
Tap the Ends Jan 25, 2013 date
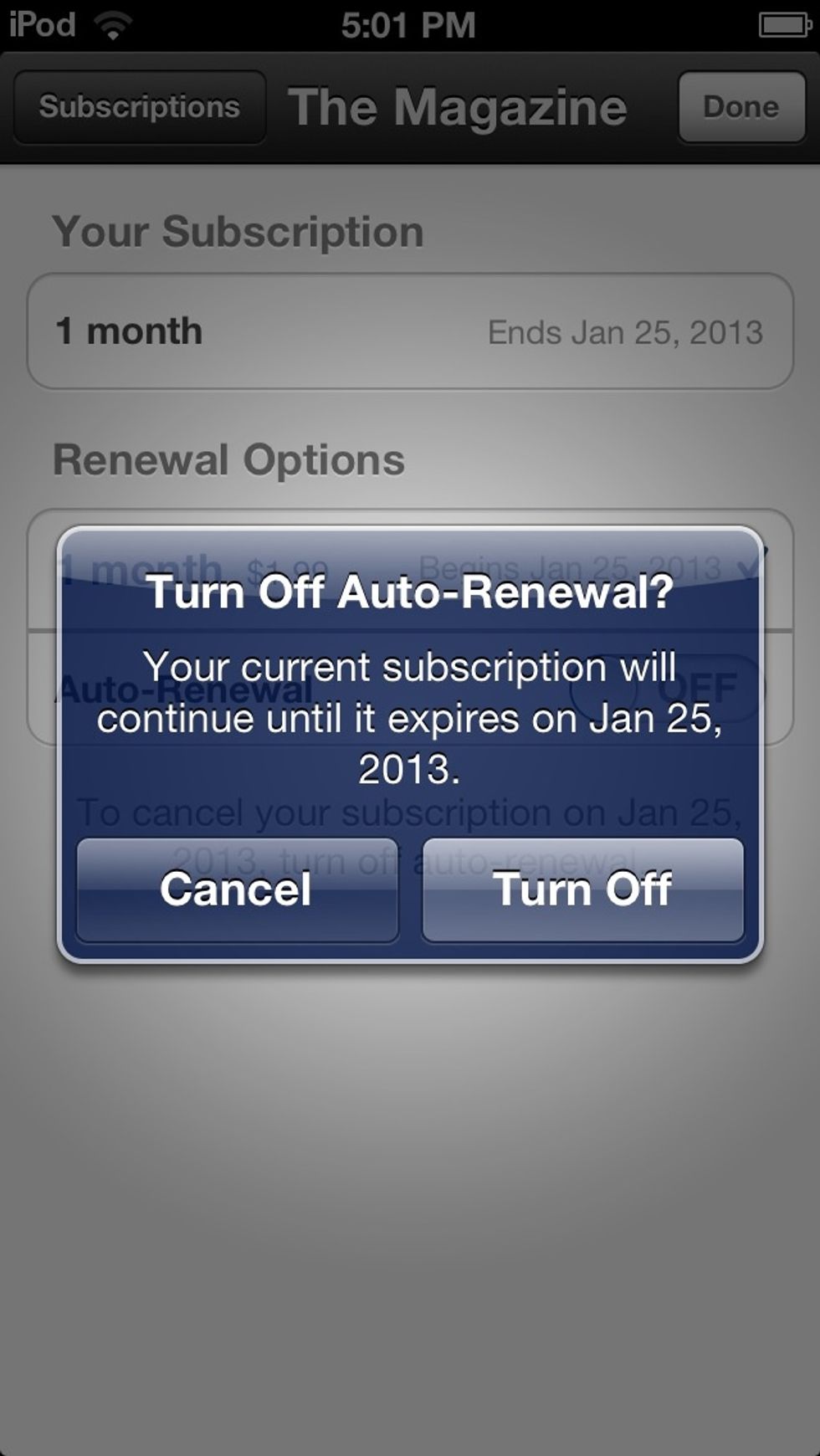pos(626,331)
